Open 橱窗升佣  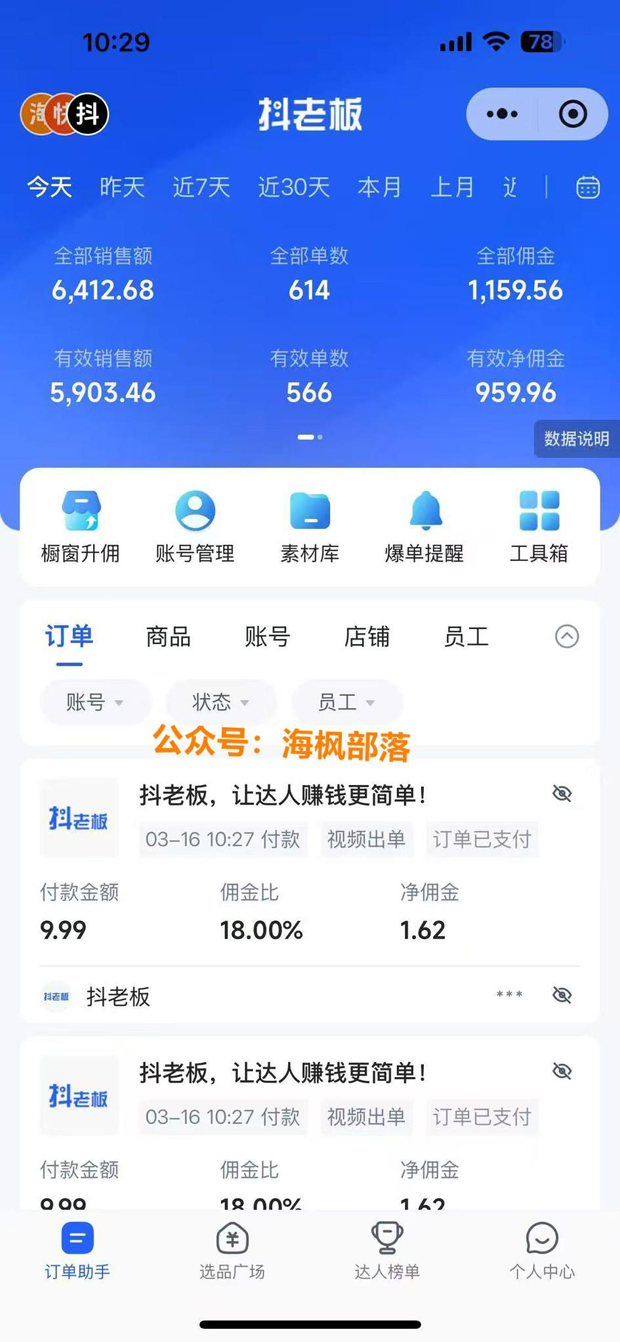[x=80, y=527]
